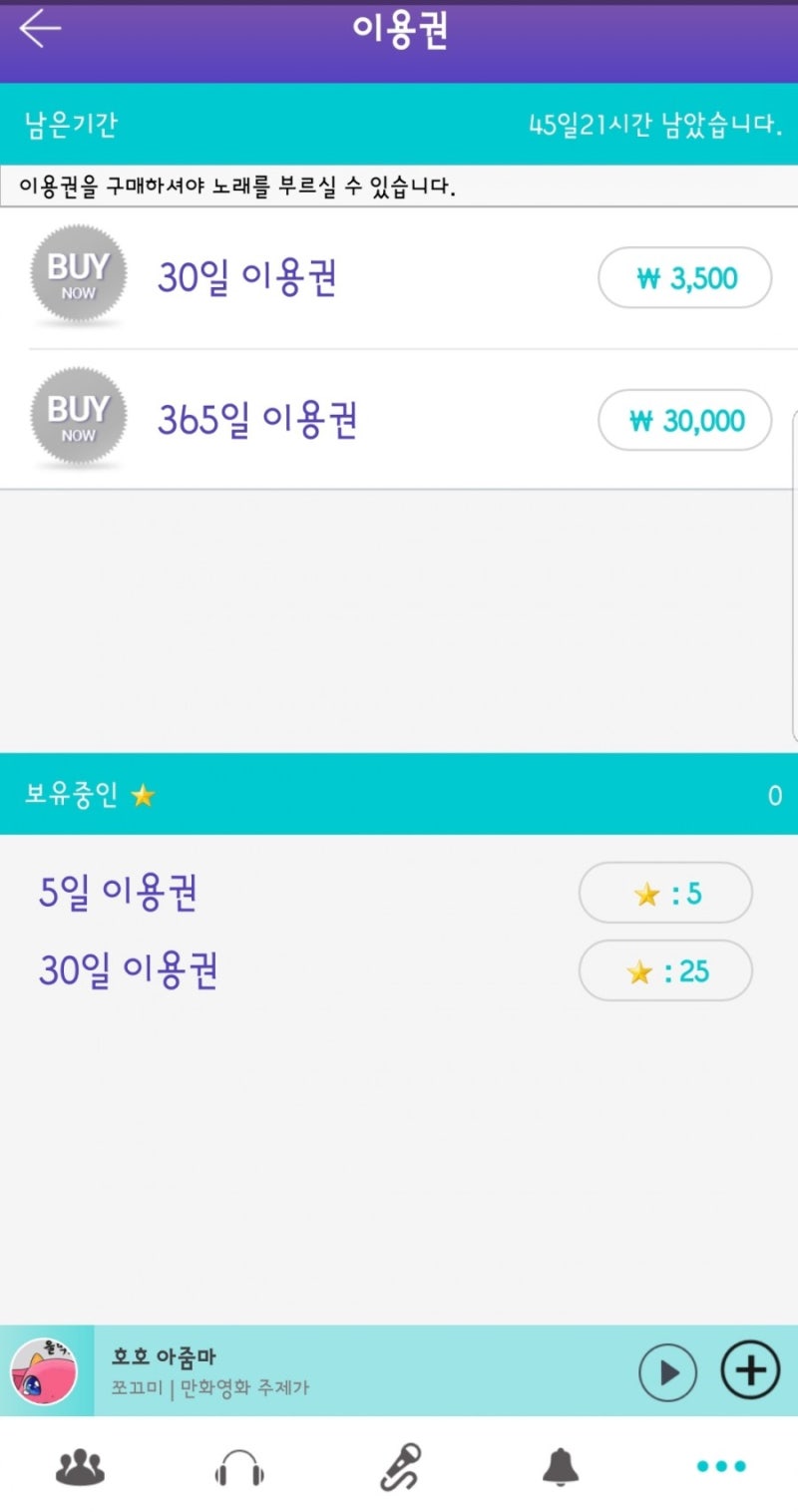Redeem 30일 이용권 with 25 stars
The width and height of the screenshot is (798, 1512).
665,970
